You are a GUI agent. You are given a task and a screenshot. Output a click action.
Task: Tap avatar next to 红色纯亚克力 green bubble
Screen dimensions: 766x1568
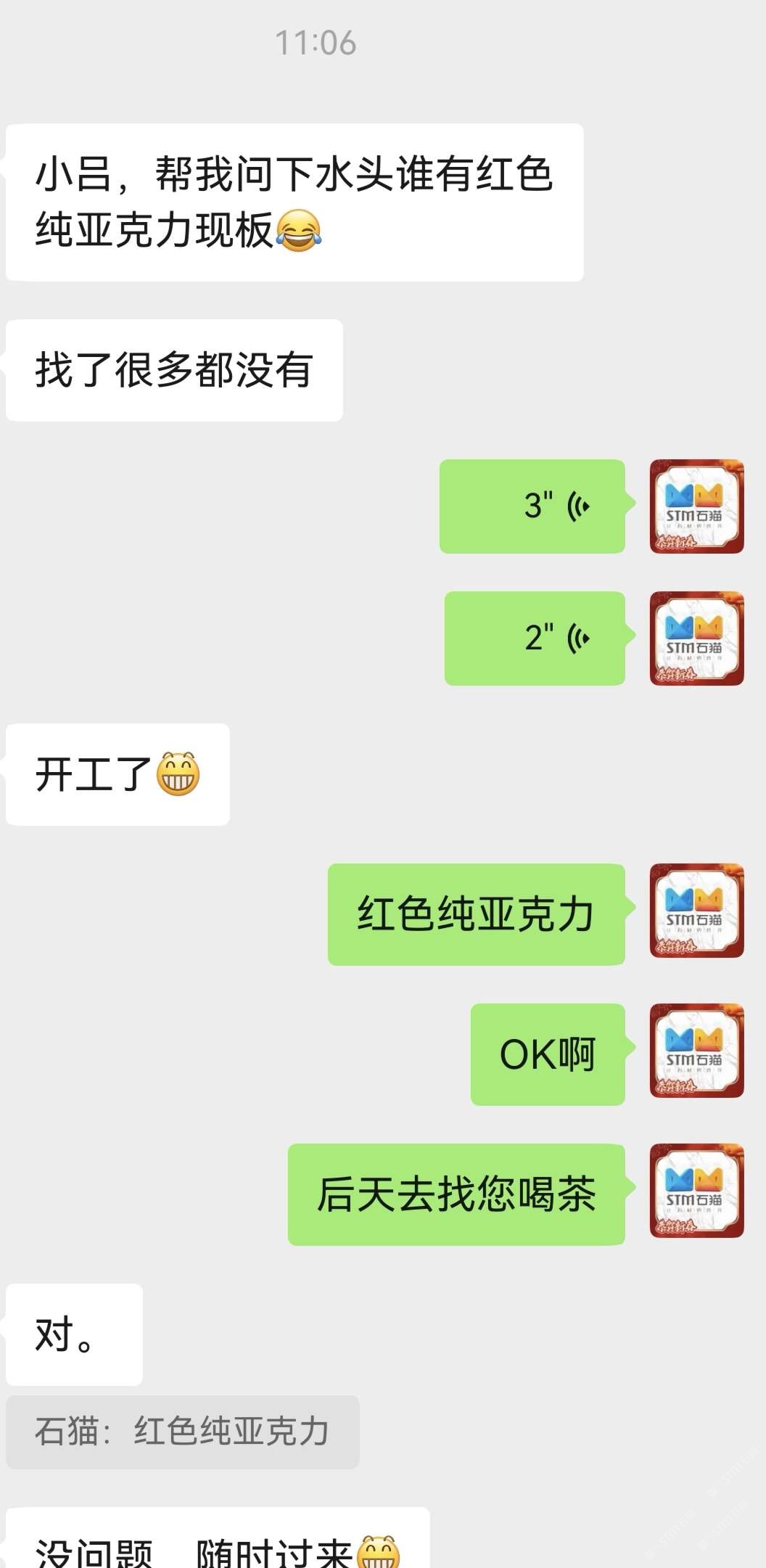click(696, 911)
